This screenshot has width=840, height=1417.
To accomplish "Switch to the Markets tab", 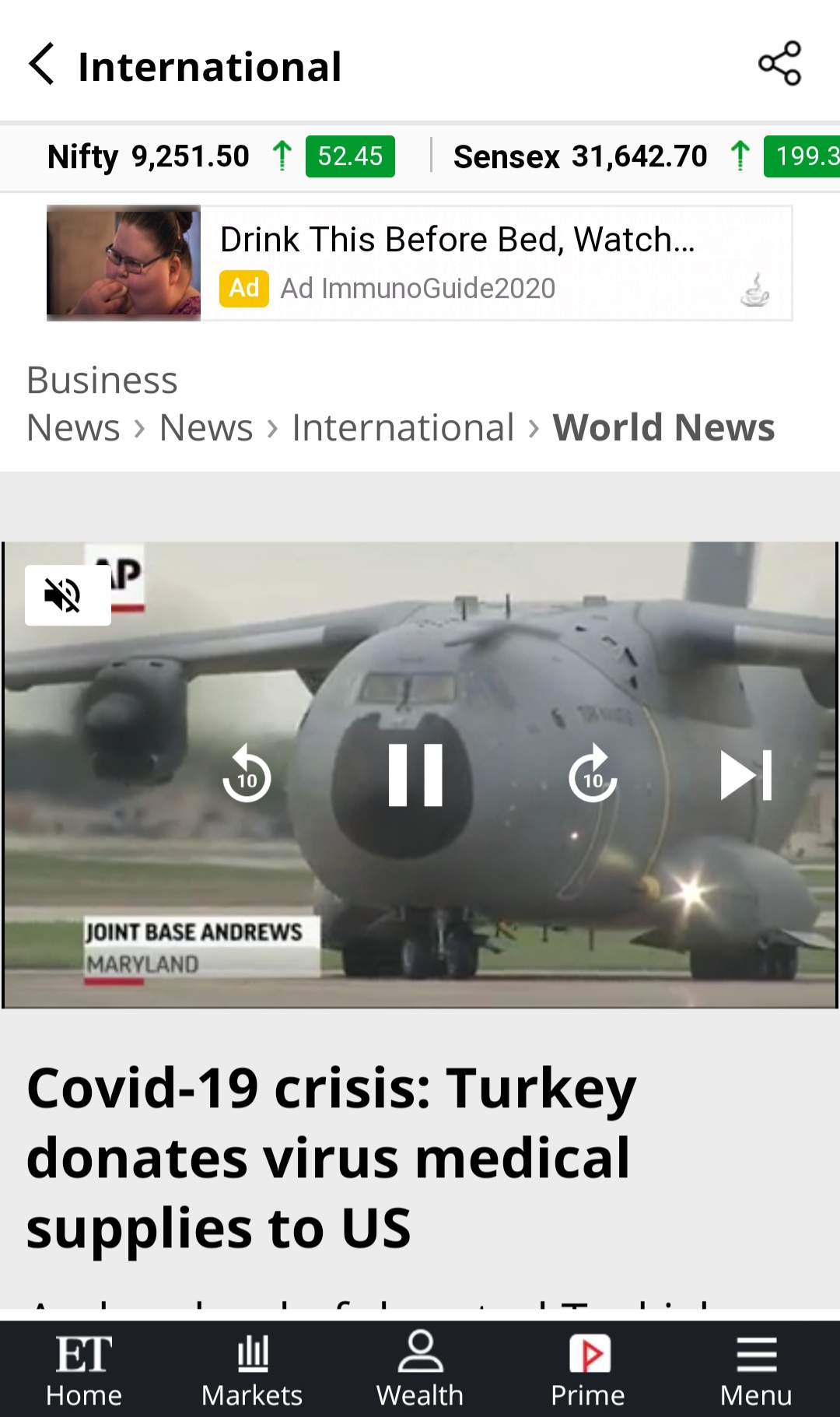I will pyautogui.click(x=252, y=1370).
